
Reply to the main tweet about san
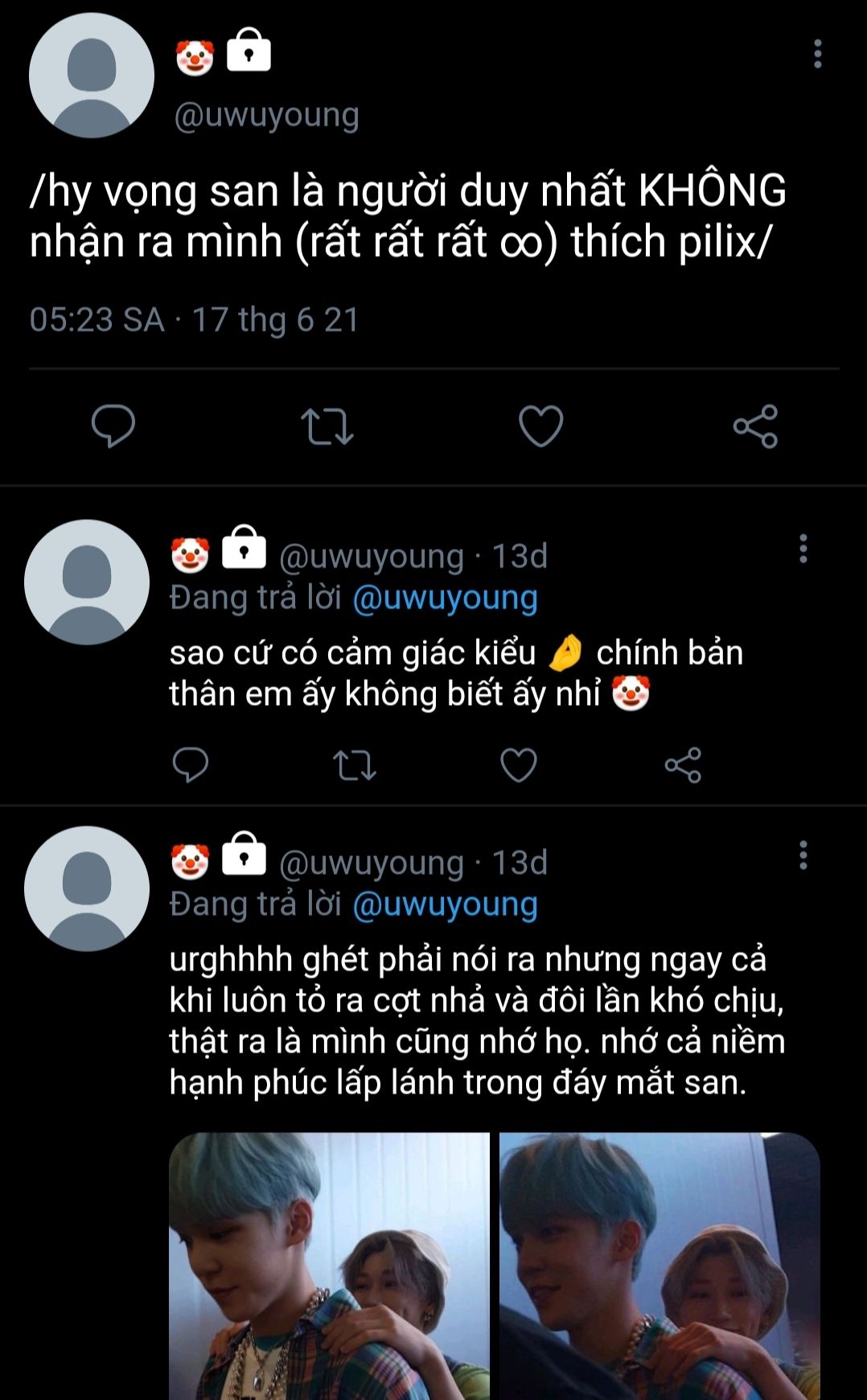113,426
